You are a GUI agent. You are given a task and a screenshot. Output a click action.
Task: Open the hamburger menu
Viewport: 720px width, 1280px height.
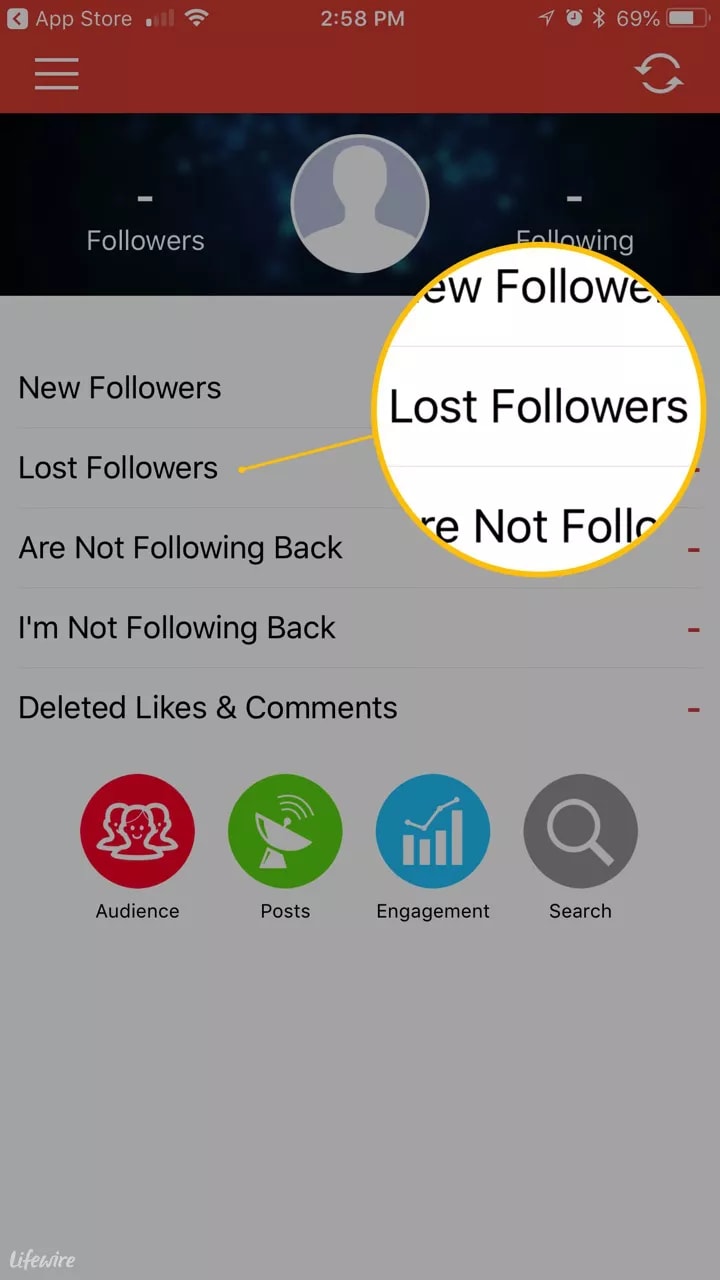[56, 74]
